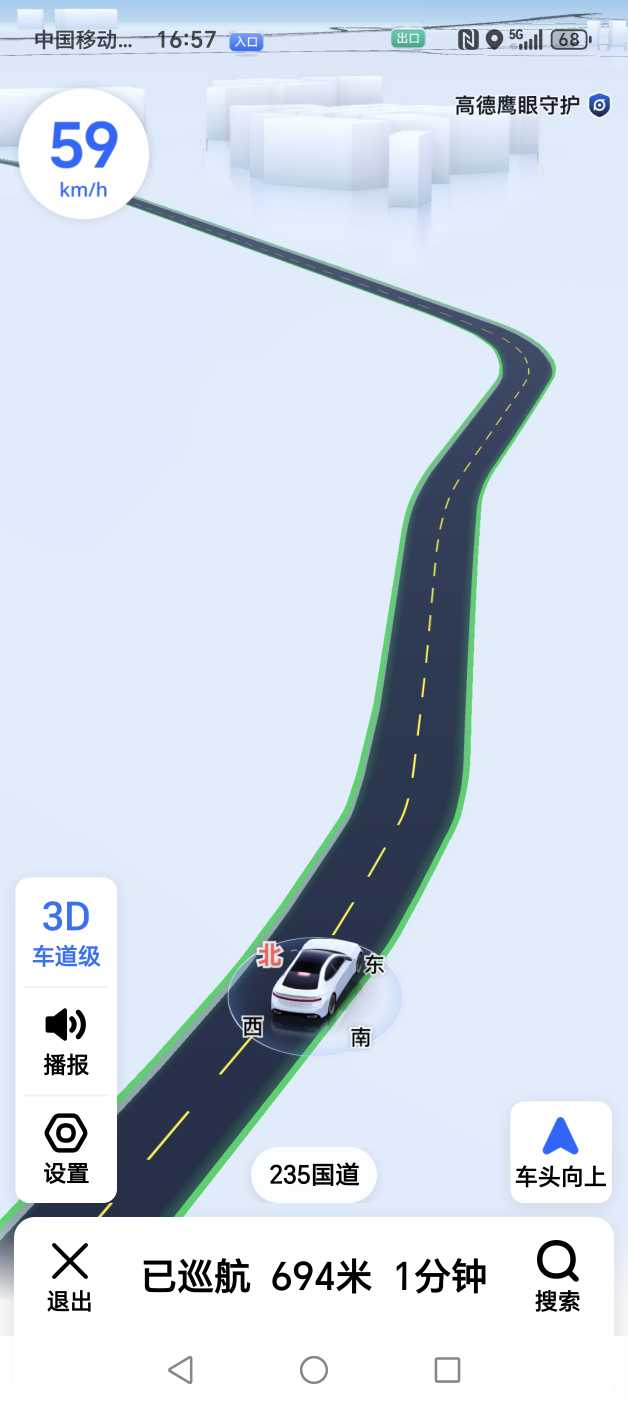Toggle the 3D lane-level view
Screen dimensions: 628x1404
click(66, 932)
